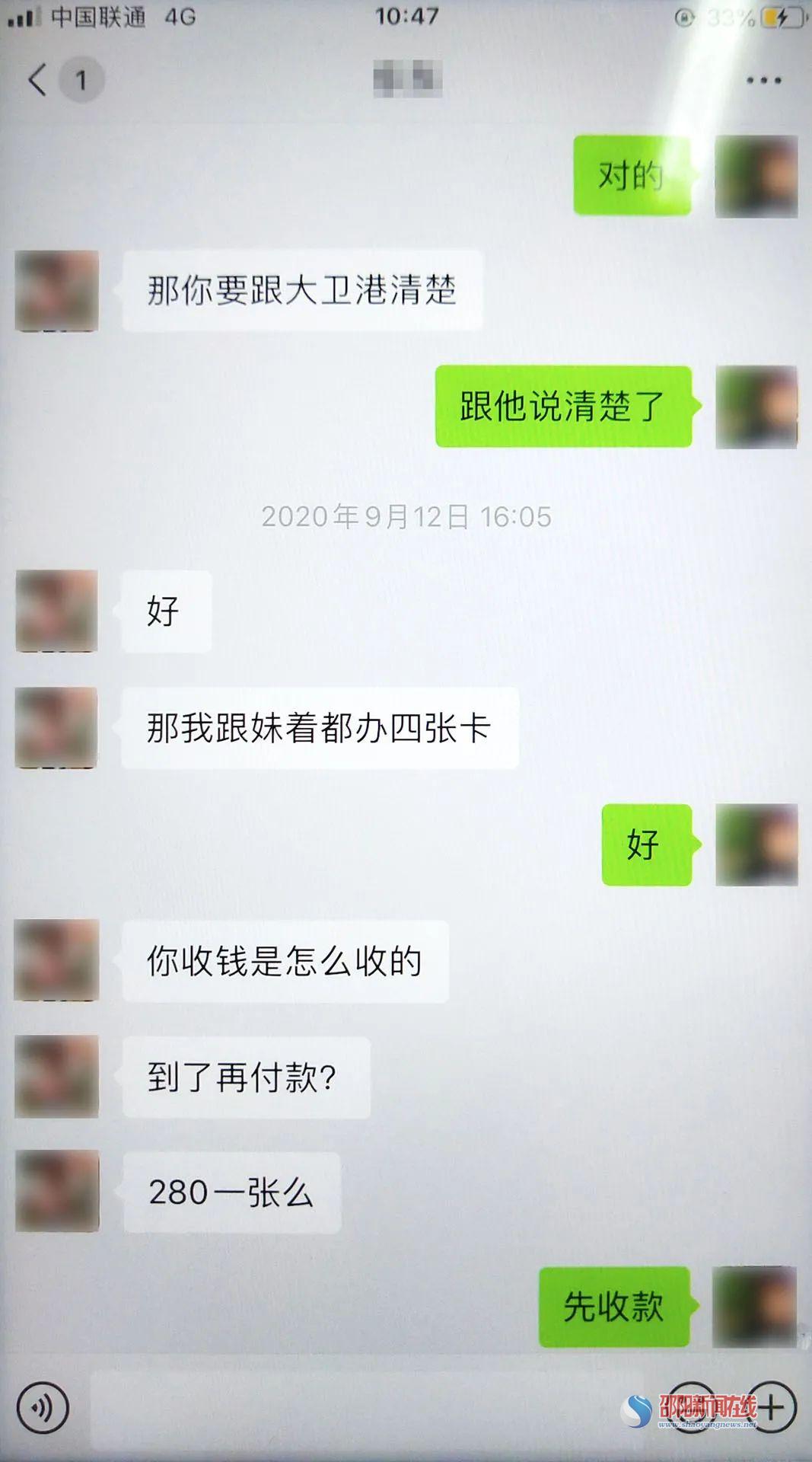Tap the message text field

(x=365, y=1407)
